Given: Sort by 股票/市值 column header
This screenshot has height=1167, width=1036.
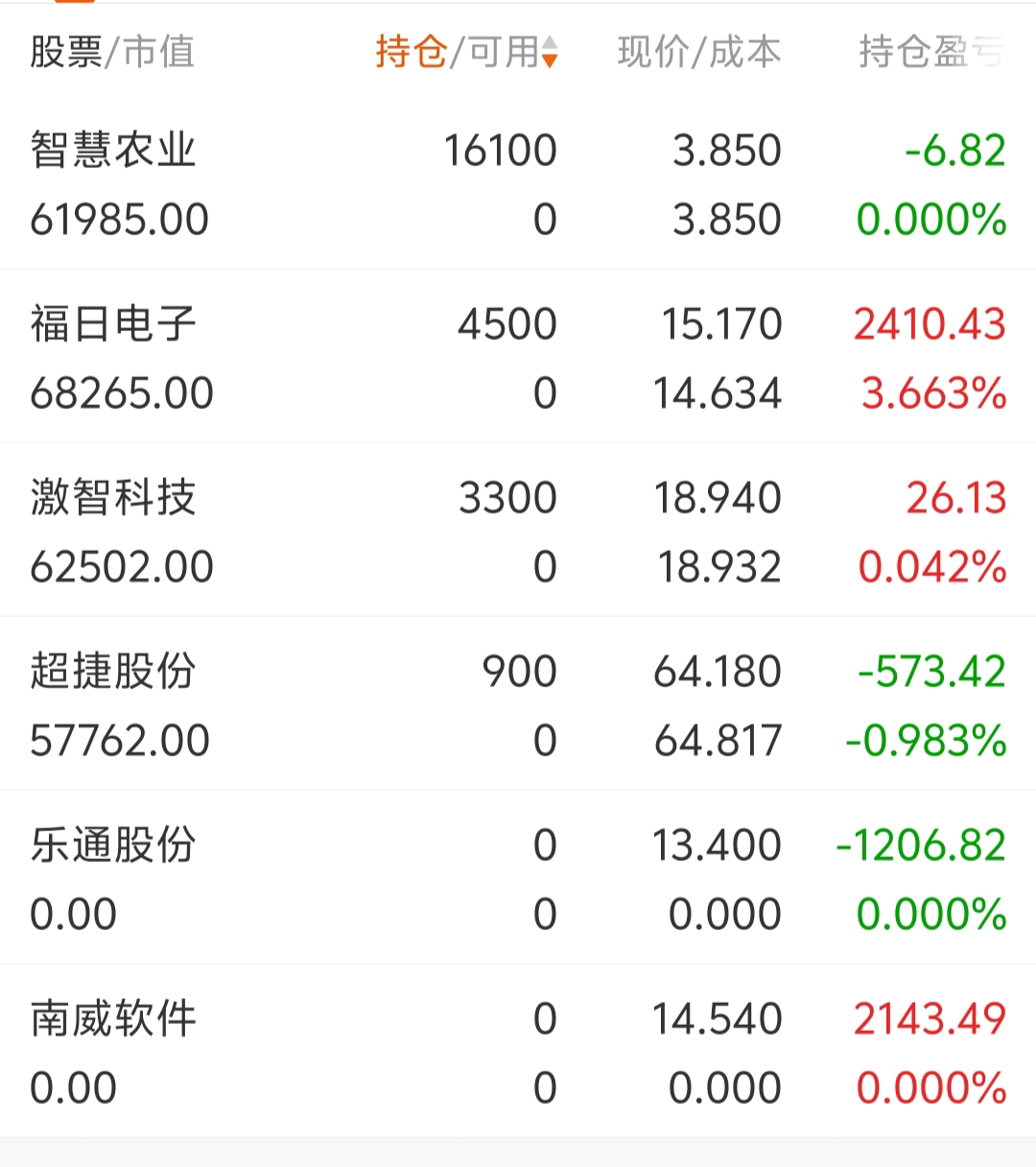Looking at the screenshot, I should click(x=112, y=52).
